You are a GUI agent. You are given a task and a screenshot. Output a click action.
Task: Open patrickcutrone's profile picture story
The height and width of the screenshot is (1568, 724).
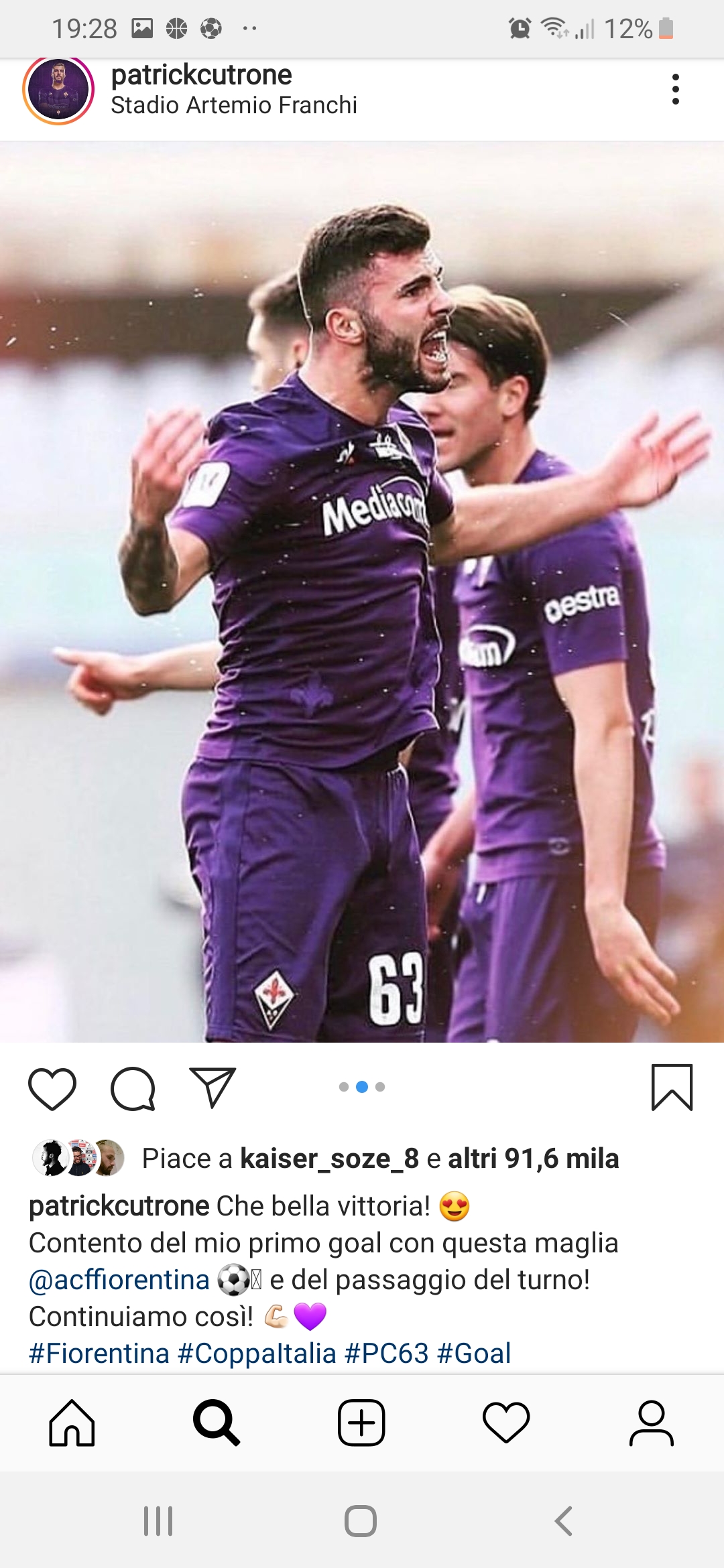click(59, 90)
